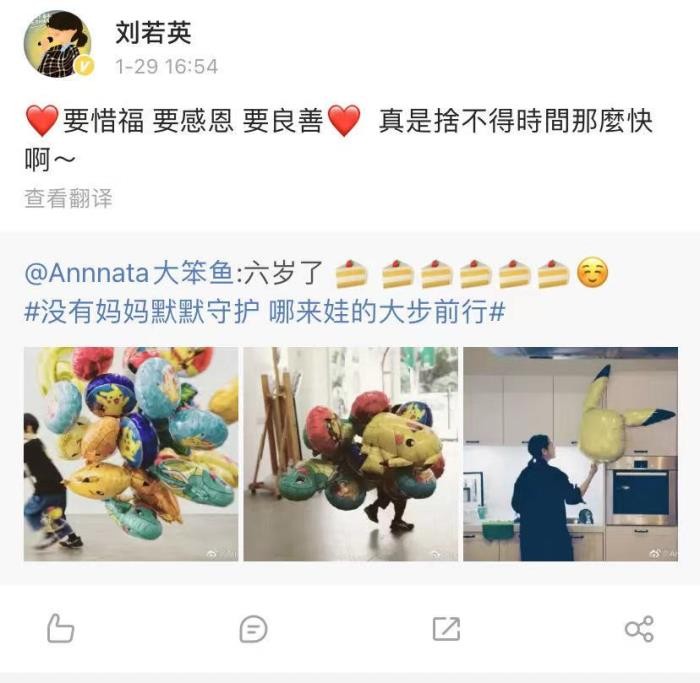Tap 查看翻译 to translate the post

click(x=68, y=198)
